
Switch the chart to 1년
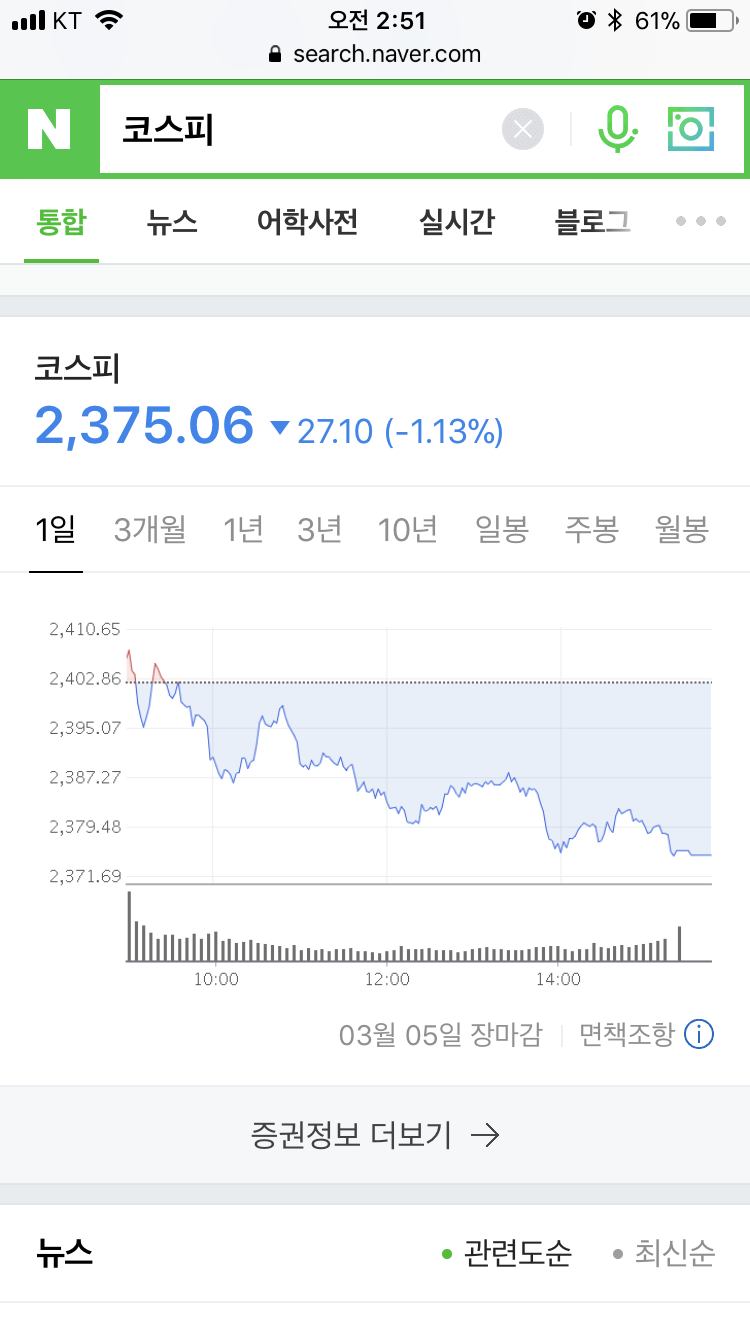[x=243, y=529]
